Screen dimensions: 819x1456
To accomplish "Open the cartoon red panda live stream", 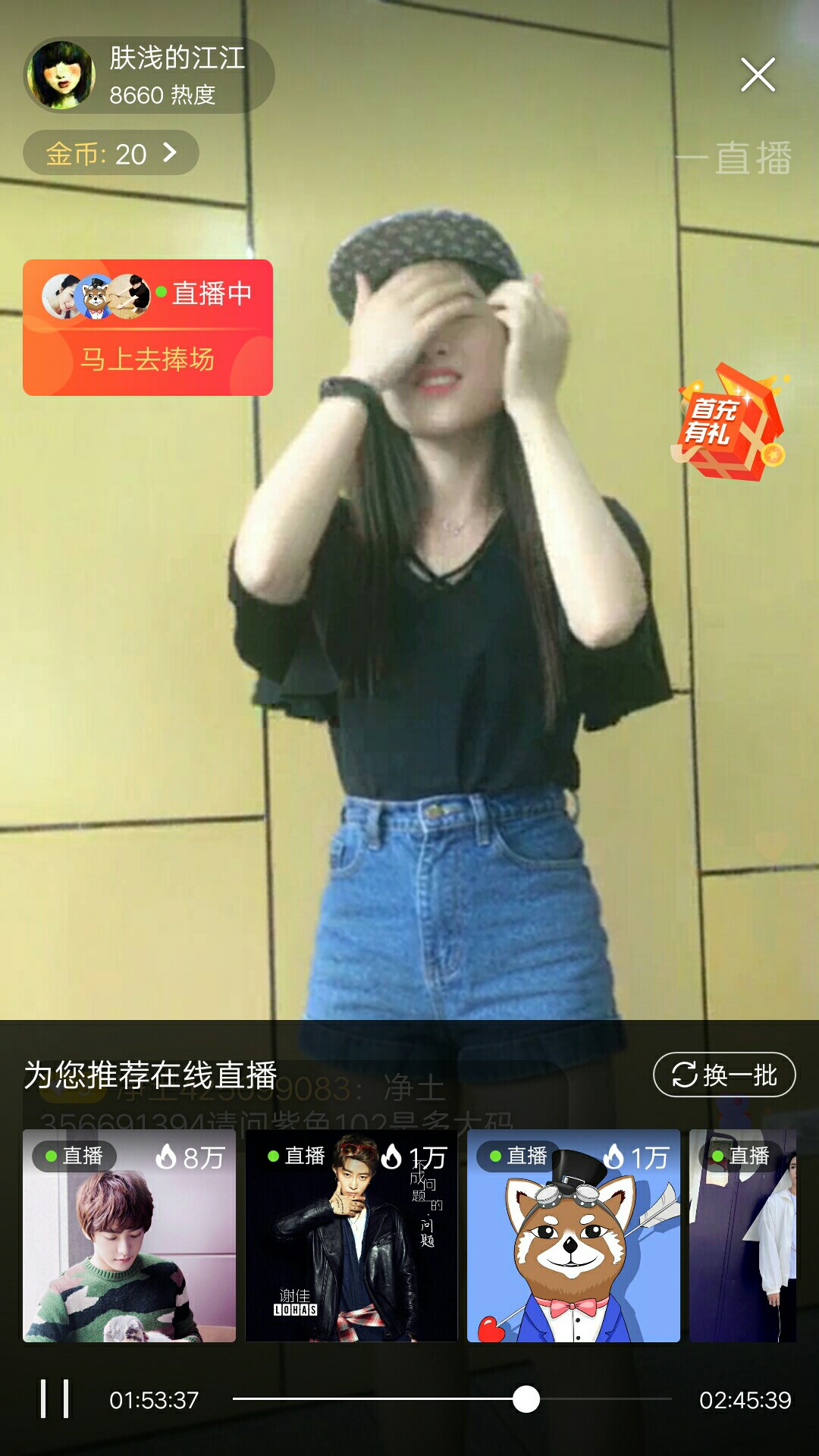I will coord(573,1236).
